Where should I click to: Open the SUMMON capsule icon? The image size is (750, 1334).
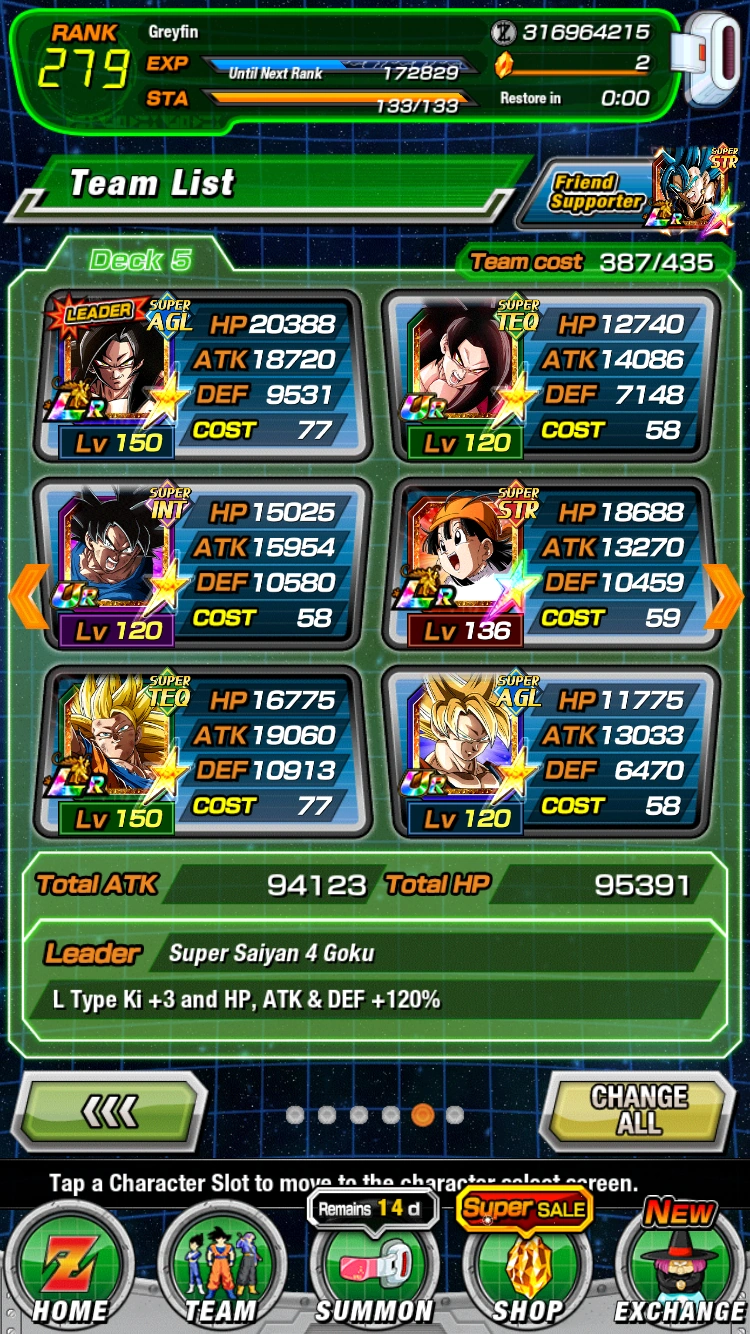pyautogui.click(x=375, y=1263)
